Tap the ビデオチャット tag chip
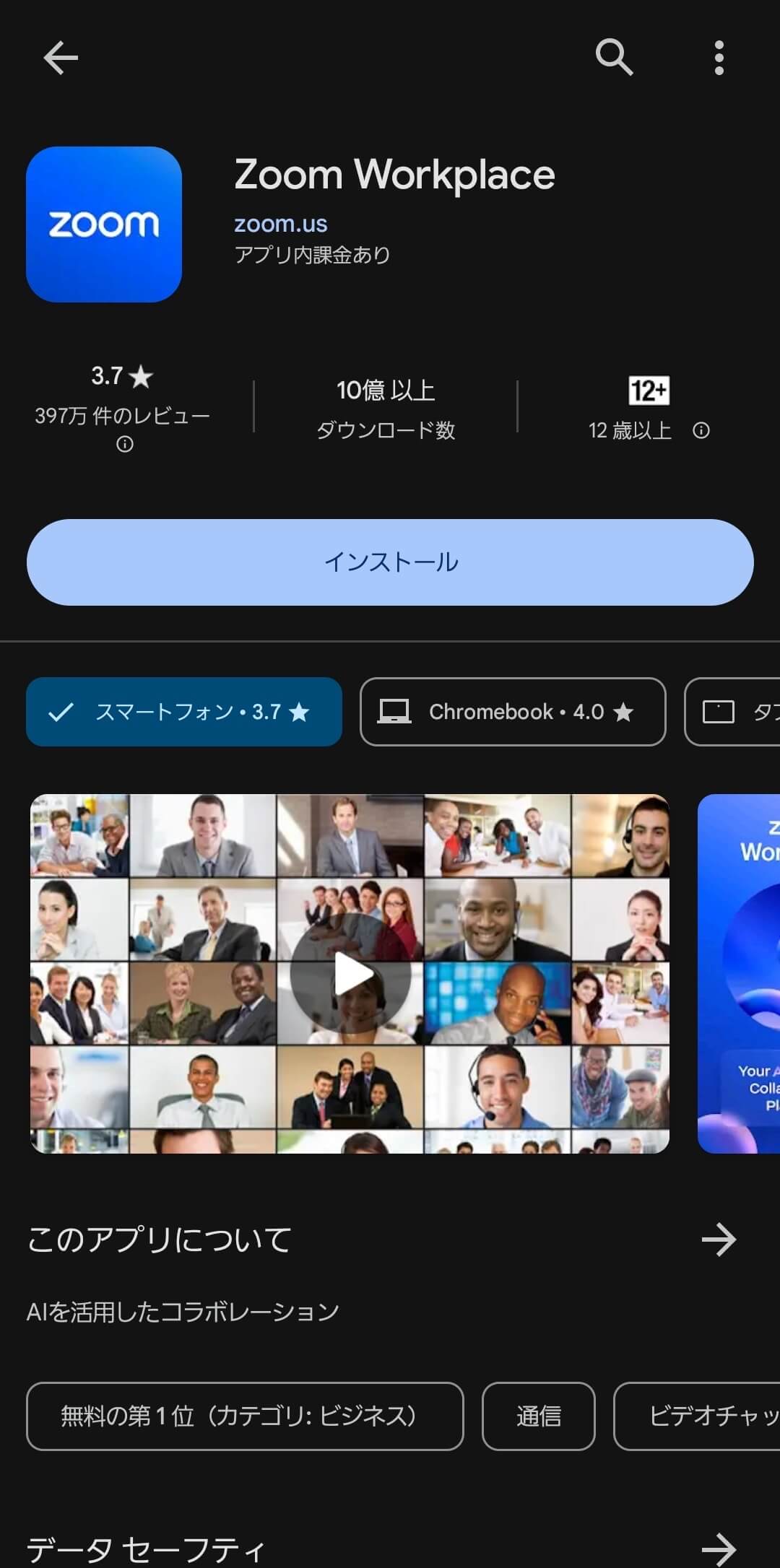The width and height of the screenshot is (780, 1568). pos(697,1416)
